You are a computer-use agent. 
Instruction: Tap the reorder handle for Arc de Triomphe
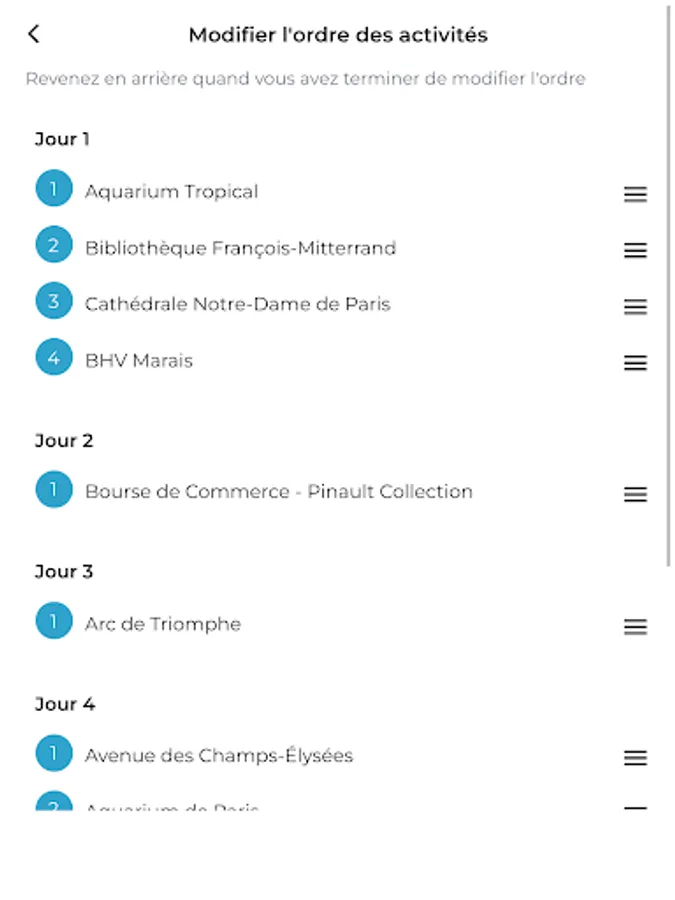635,627
